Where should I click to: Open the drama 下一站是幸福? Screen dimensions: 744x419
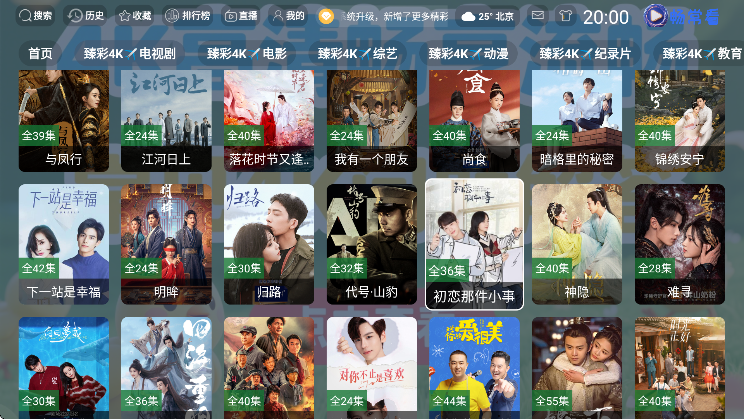(64, 245)
